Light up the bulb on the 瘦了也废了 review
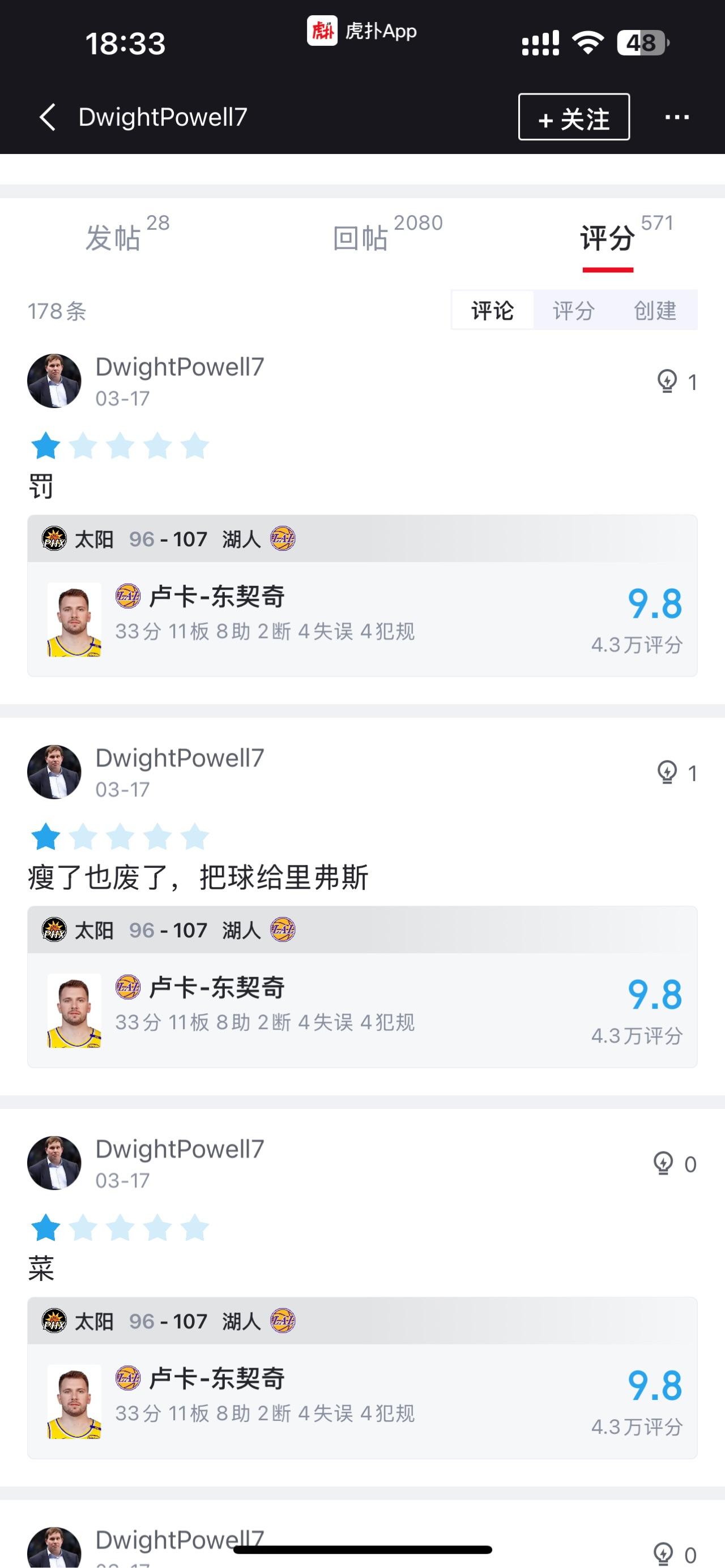Image resolution: width=725 pixels, height=1568 pixels. point(667,773)
